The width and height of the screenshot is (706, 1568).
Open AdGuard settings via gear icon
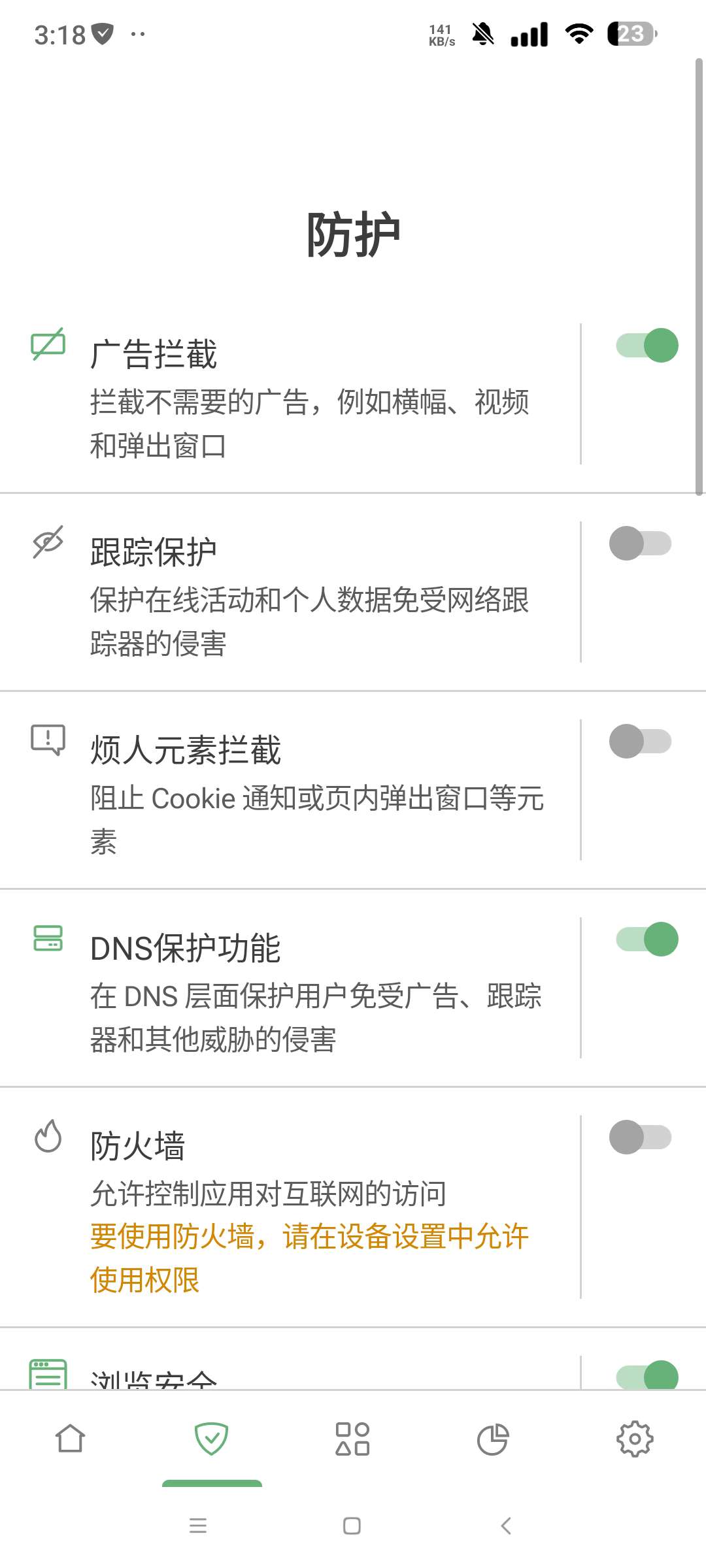pos(634,1439)
